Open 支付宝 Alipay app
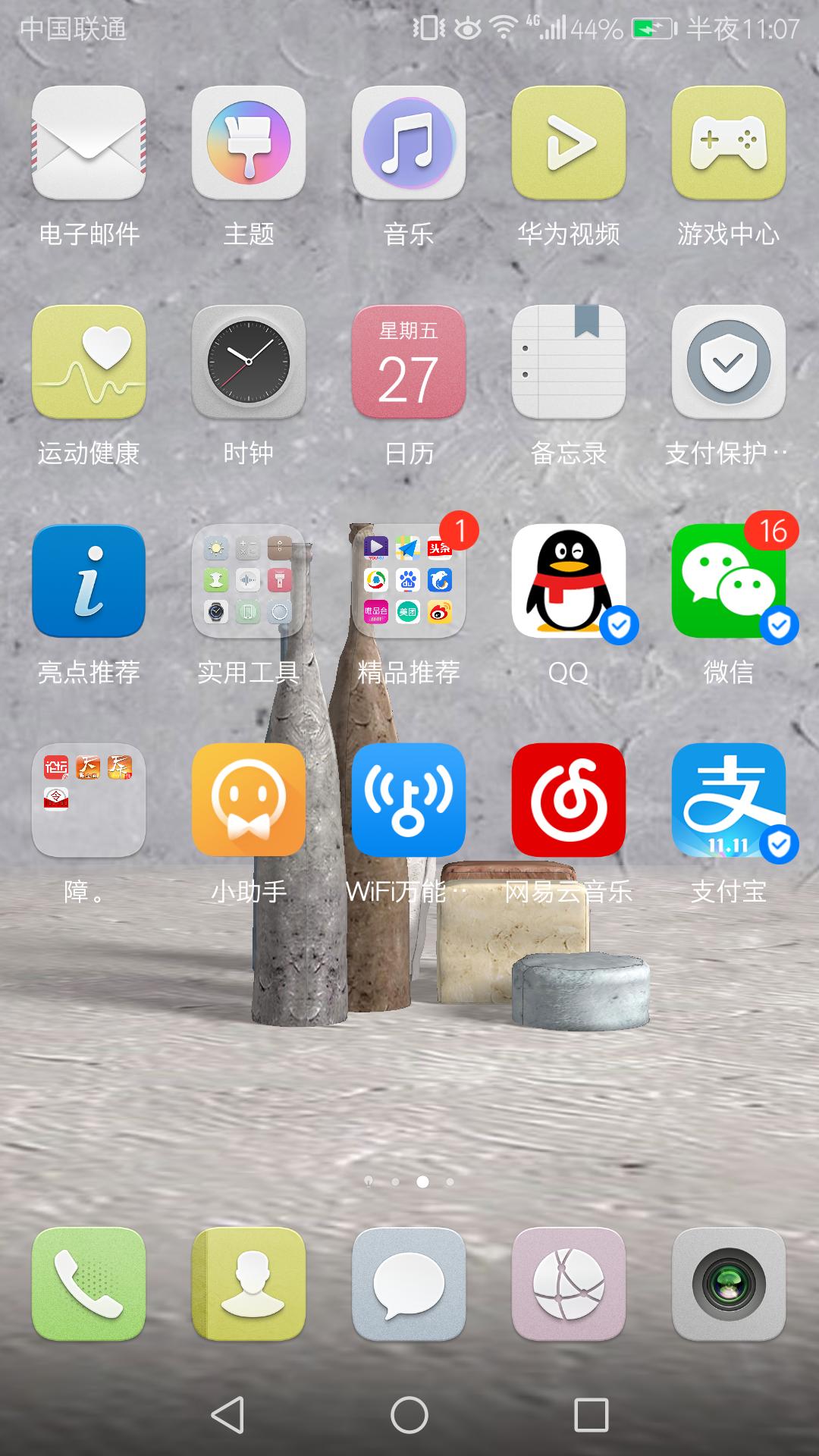819x1456 pixels. point(729,800)
